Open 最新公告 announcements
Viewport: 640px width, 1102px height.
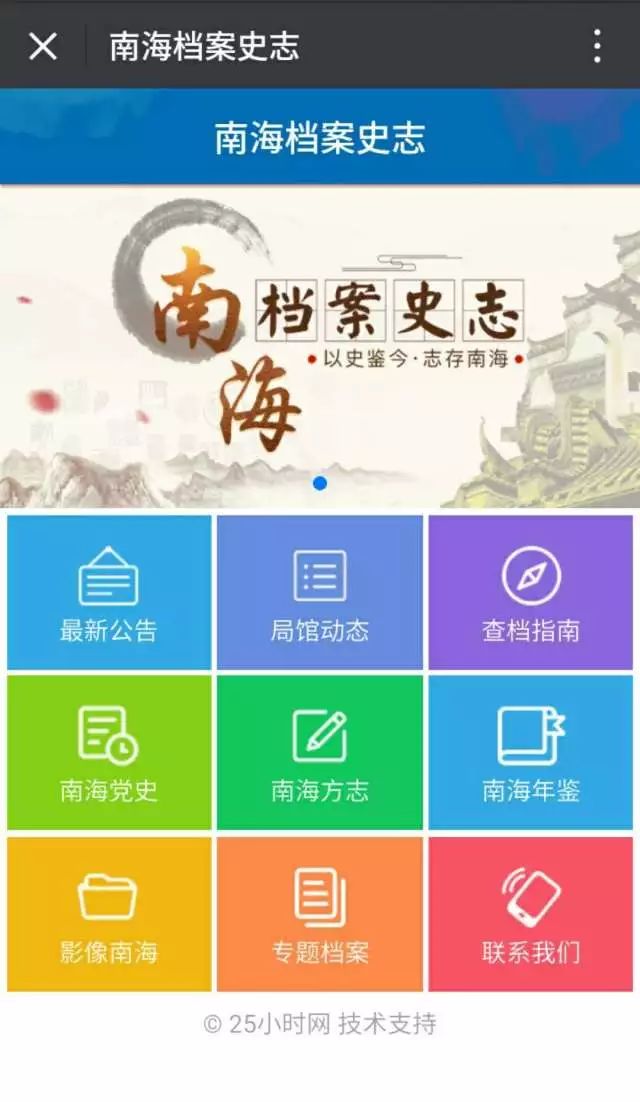pos(109,592)
